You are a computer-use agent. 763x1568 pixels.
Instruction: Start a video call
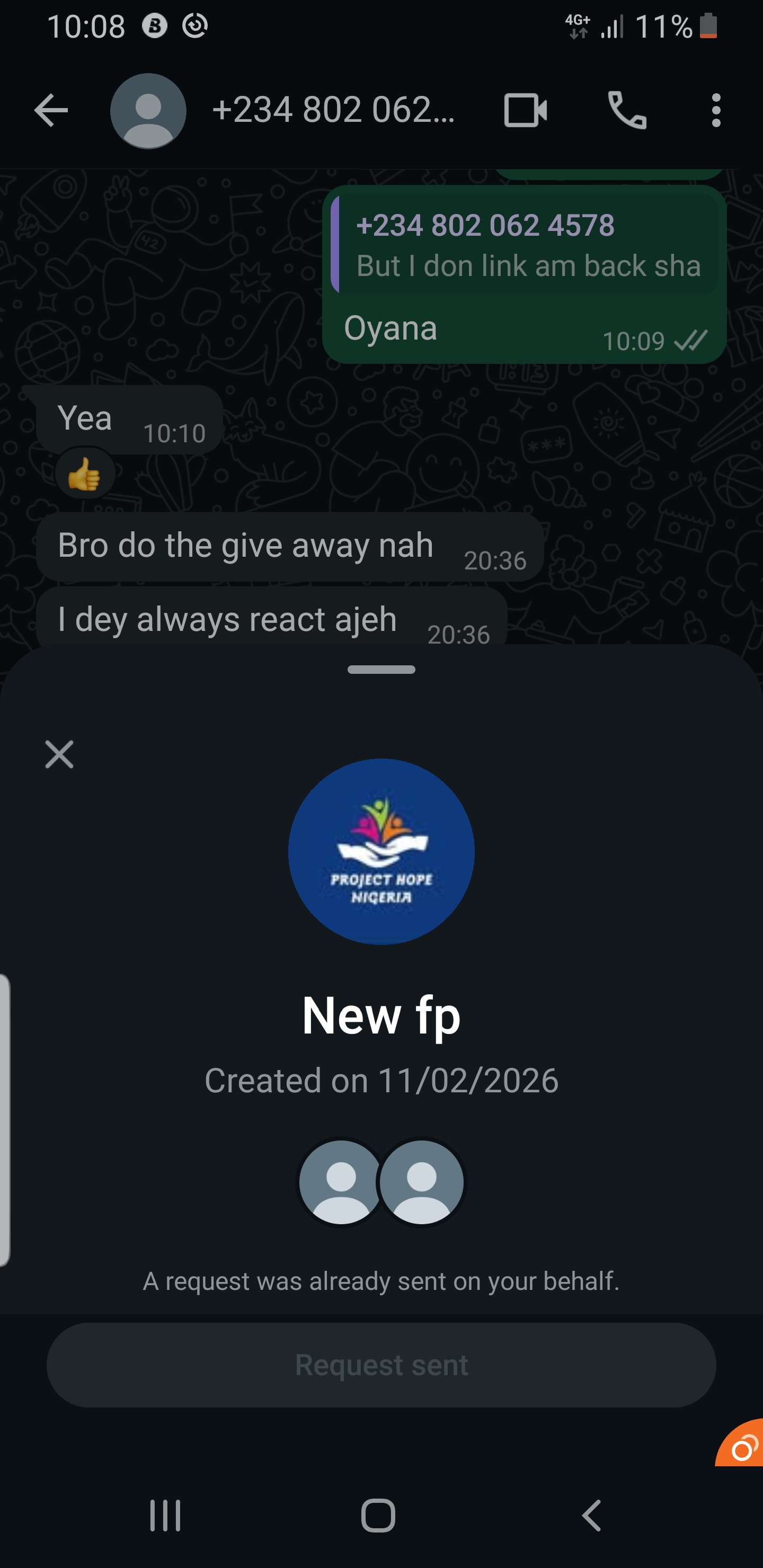click(x=525, y=110)
